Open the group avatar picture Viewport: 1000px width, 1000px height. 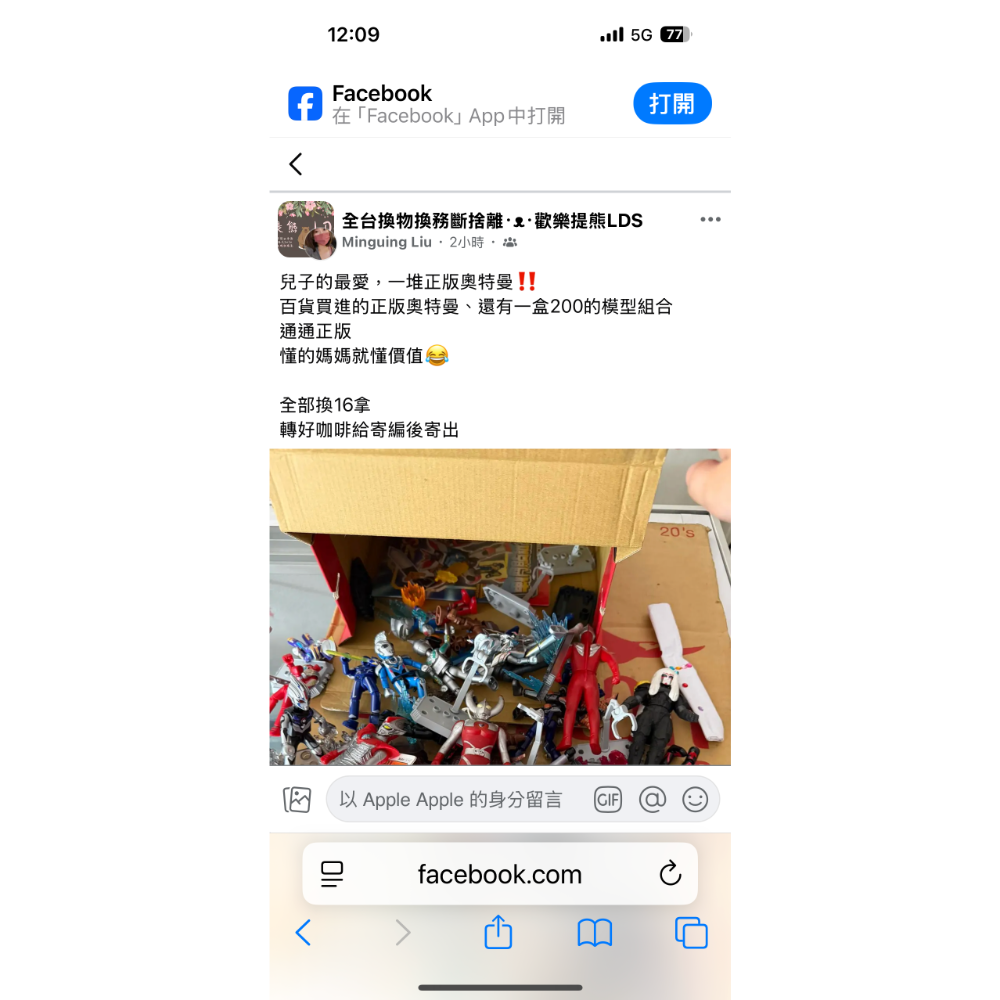pyautogui.click(x=305, y=230)
